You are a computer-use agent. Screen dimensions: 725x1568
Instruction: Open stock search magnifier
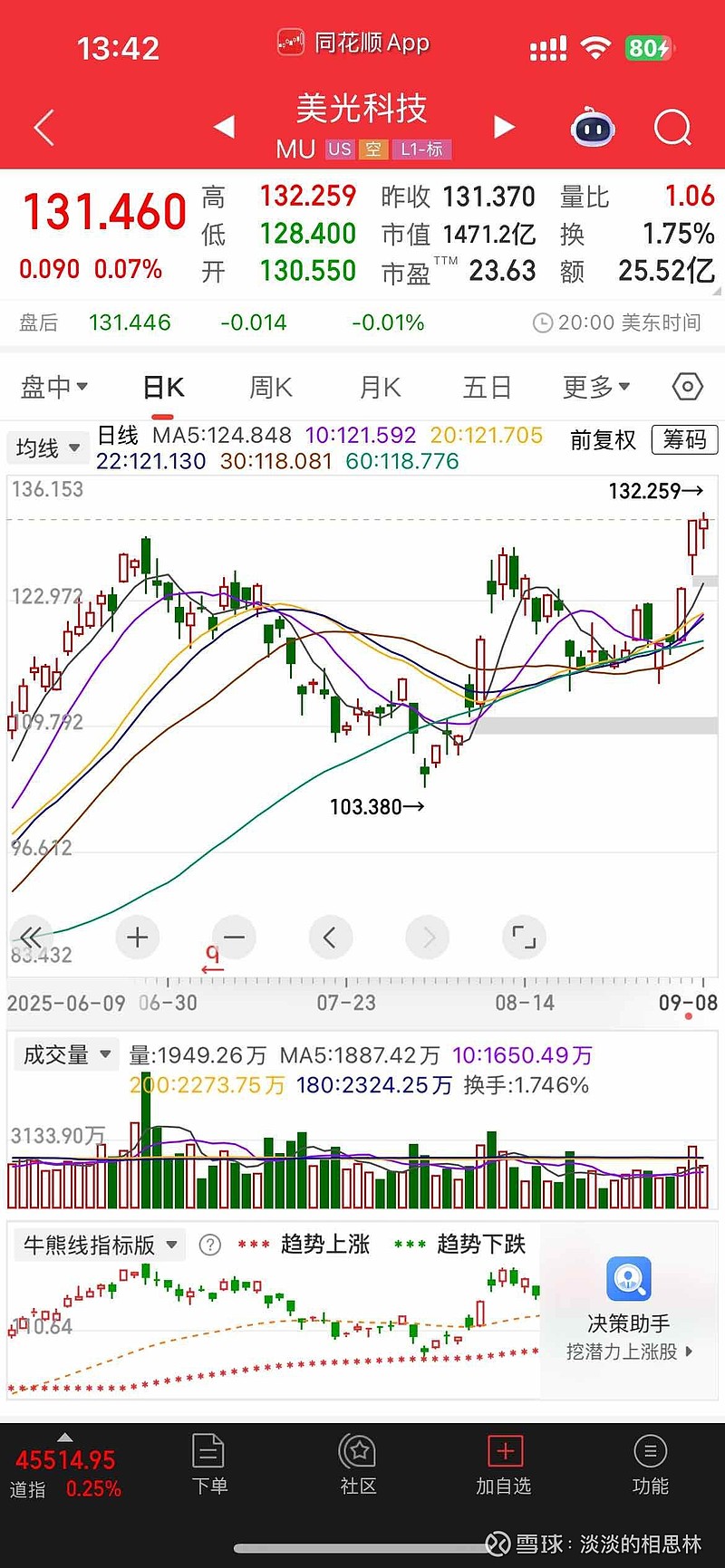[x=672, y=128]
